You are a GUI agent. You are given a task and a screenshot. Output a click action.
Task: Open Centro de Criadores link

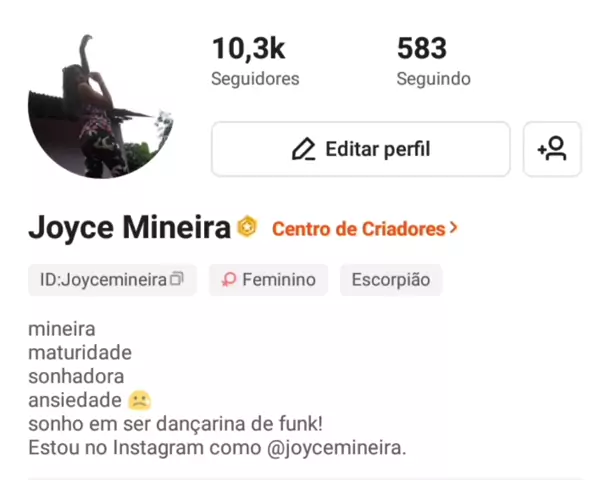(365, 229)
